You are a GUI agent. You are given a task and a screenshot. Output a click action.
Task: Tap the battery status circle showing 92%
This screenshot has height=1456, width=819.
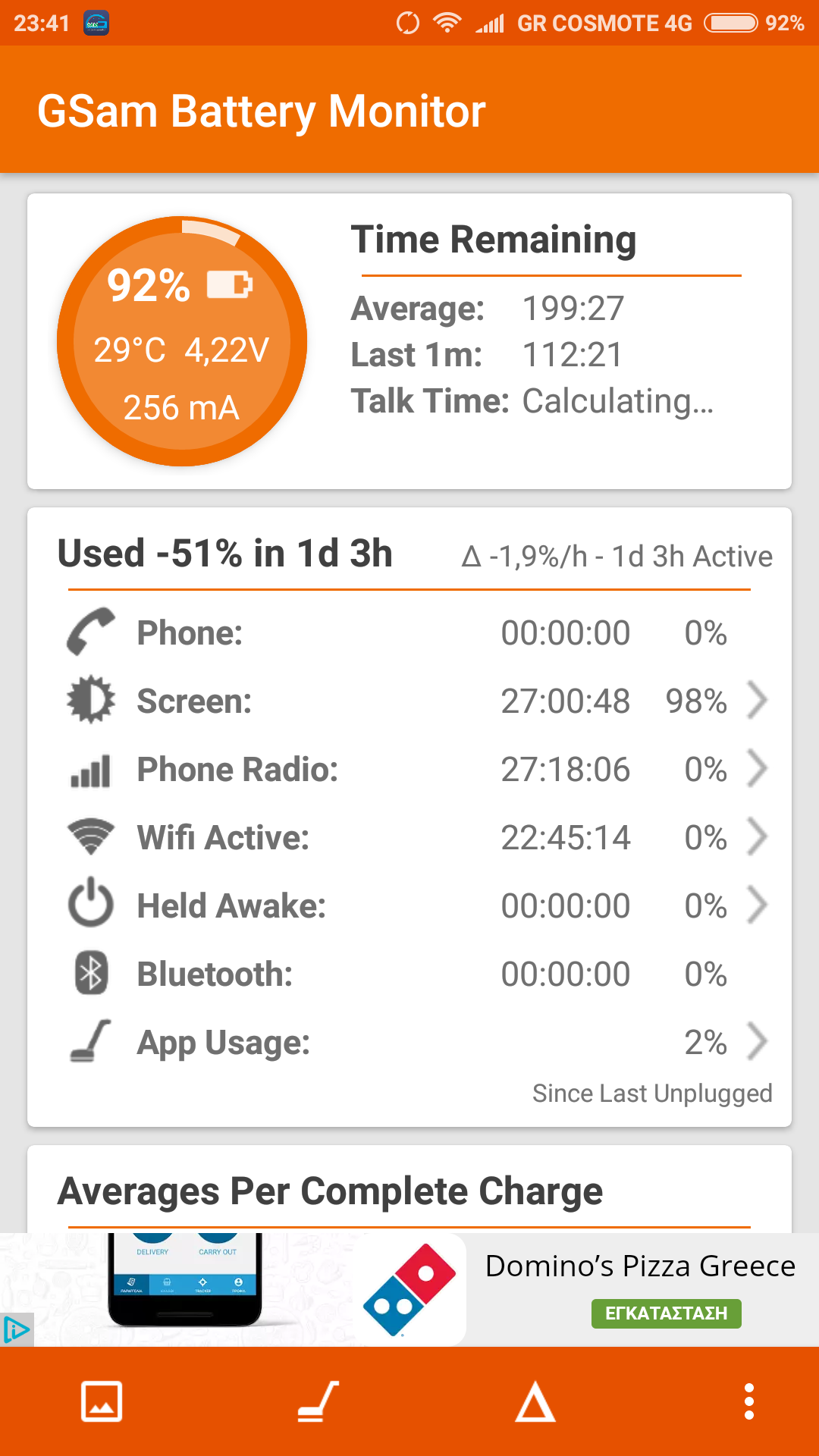(x=182, y=341)
